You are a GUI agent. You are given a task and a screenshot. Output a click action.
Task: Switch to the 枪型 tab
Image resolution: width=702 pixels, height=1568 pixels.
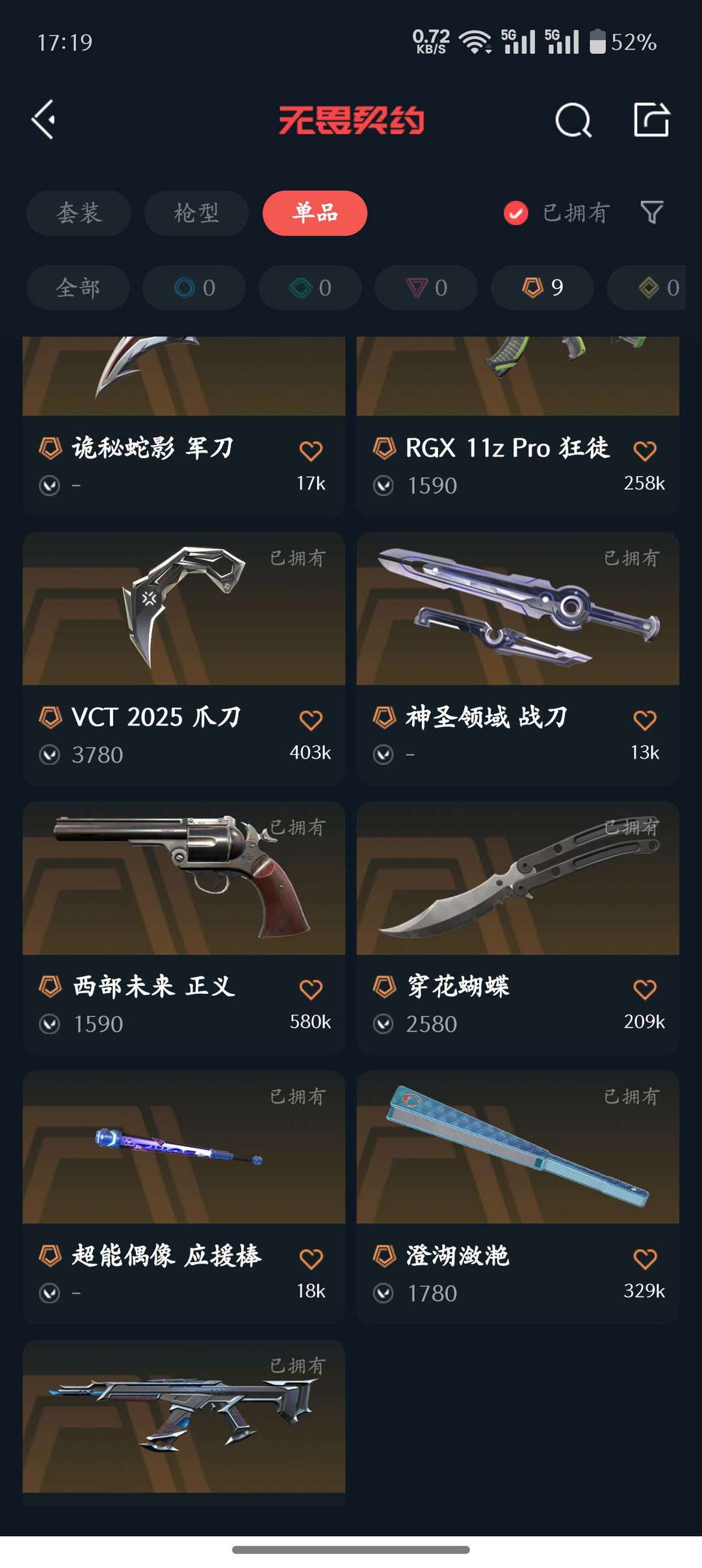click(x=196, y=213)
